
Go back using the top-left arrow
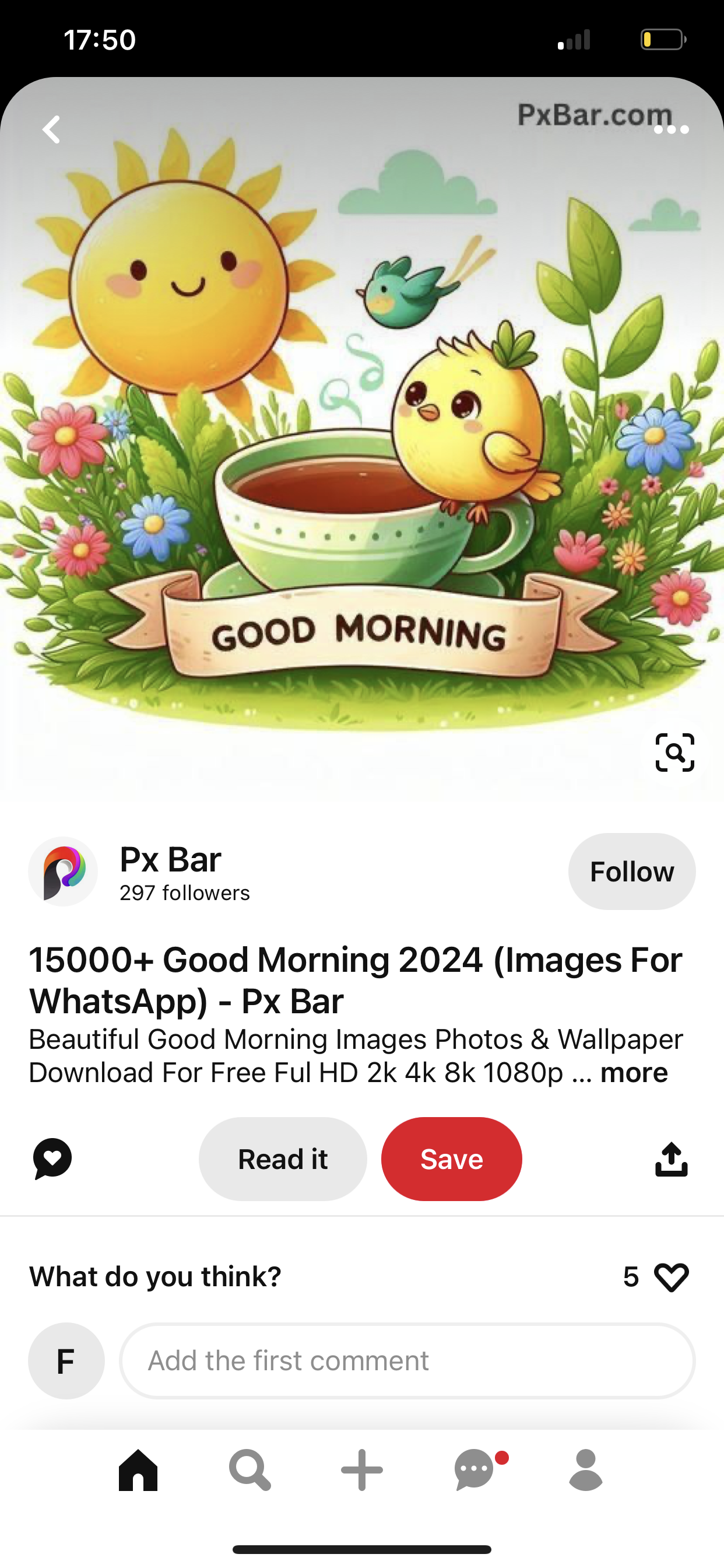click(52, 129)
